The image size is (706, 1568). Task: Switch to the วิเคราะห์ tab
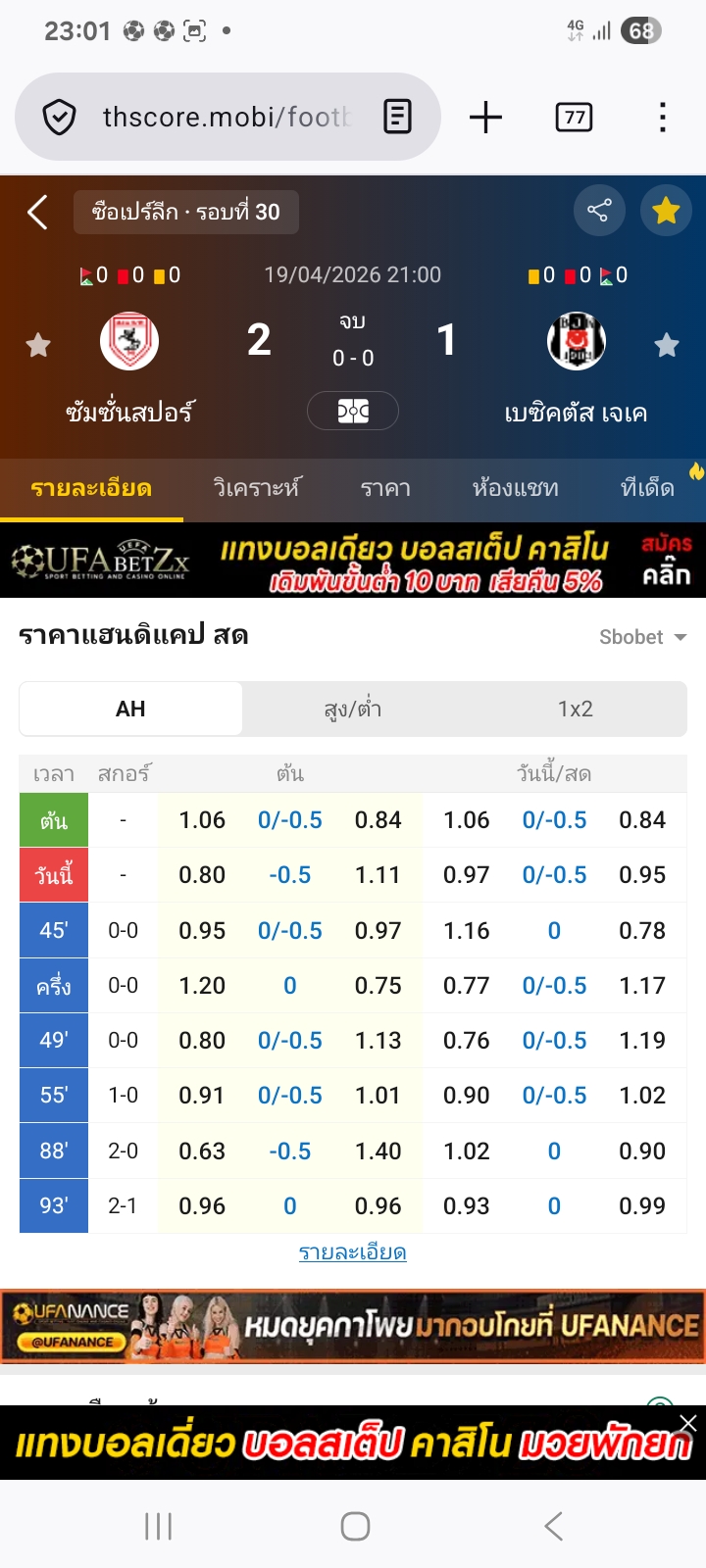pos(257,488)
